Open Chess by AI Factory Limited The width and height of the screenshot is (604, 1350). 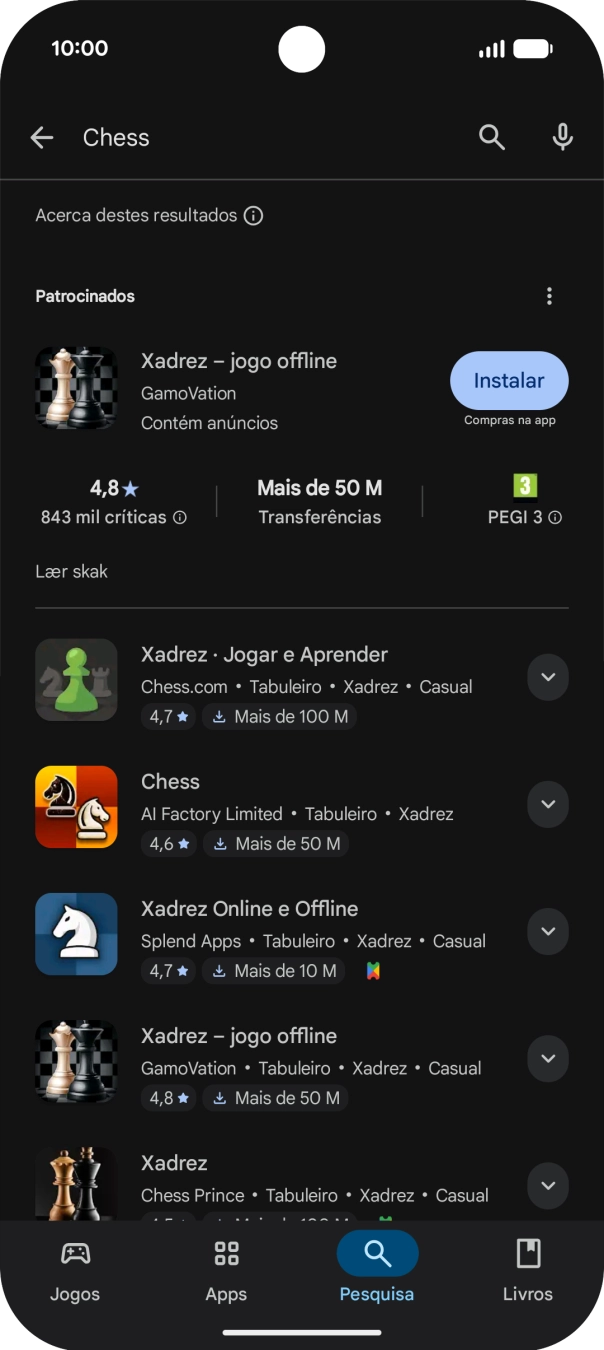point(170,782)
